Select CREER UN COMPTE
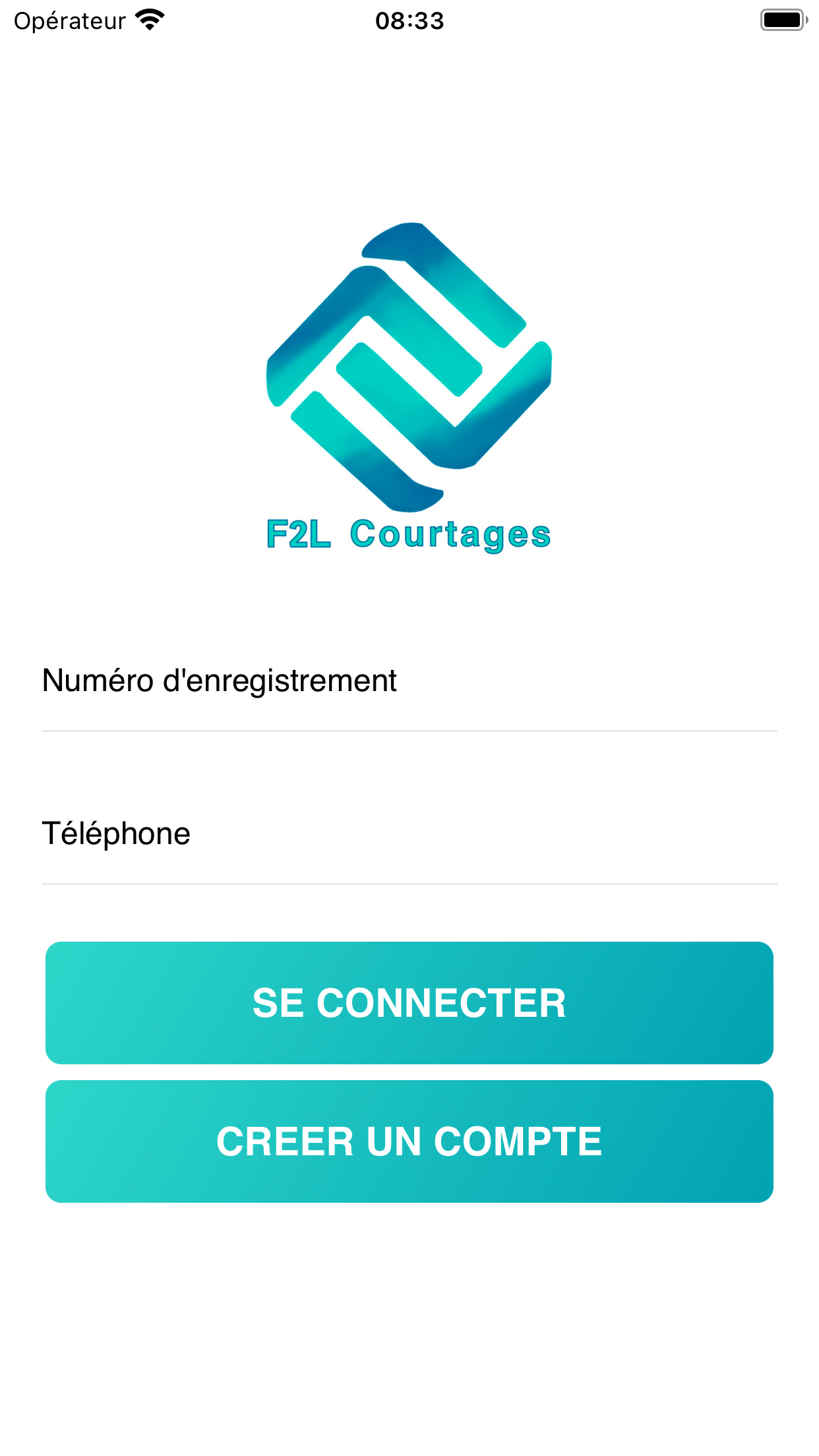Image resolution: width=819 pixels, height=1456 pixels. coord(409,1141)
